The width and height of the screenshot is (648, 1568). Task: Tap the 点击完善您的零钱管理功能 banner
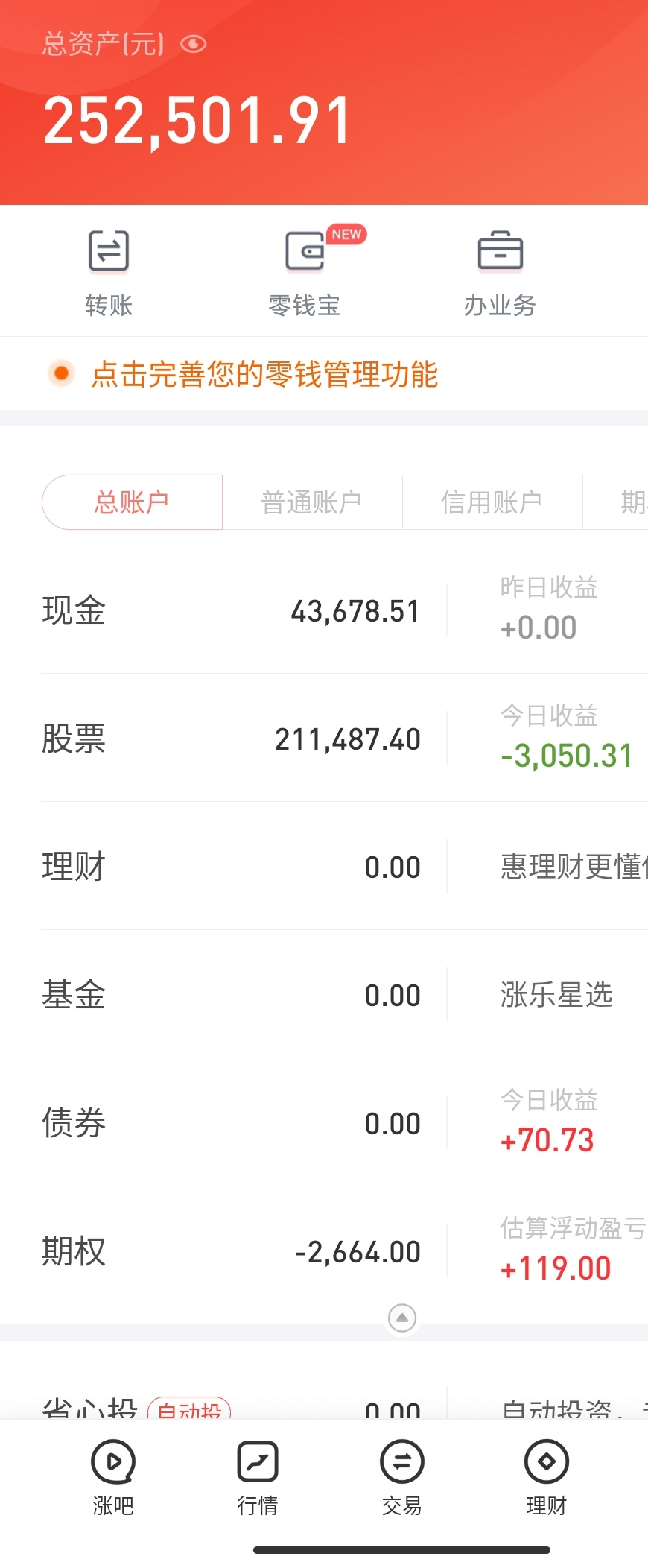pyautogui.click(x=324, y=373)
